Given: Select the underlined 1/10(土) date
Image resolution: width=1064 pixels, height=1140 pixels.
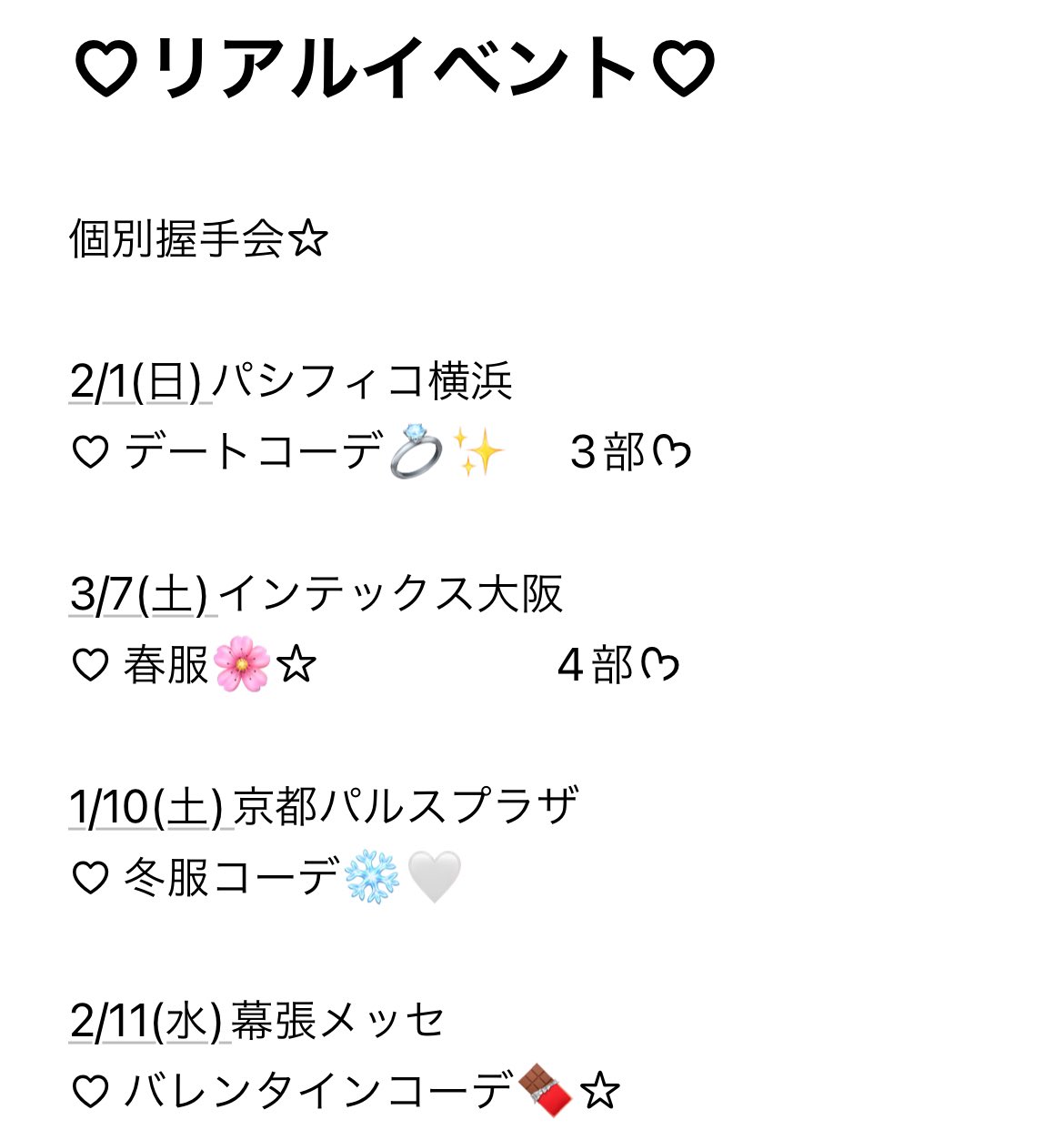Looking at the screenshot, I should tap(146, 807).
